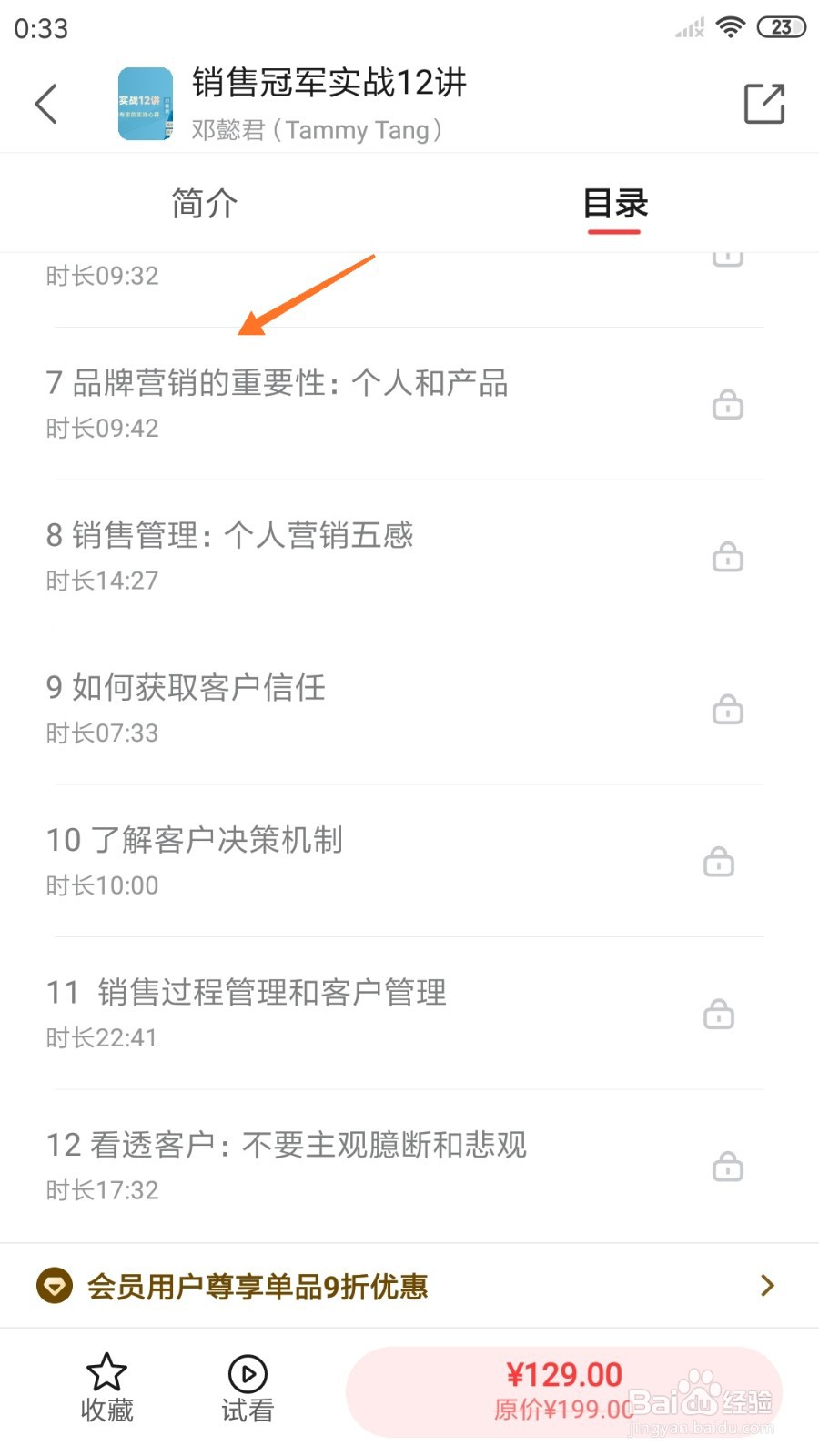Buy the course for ¥129.00
Viewport: 819px width, 1456px height.
564,1392
